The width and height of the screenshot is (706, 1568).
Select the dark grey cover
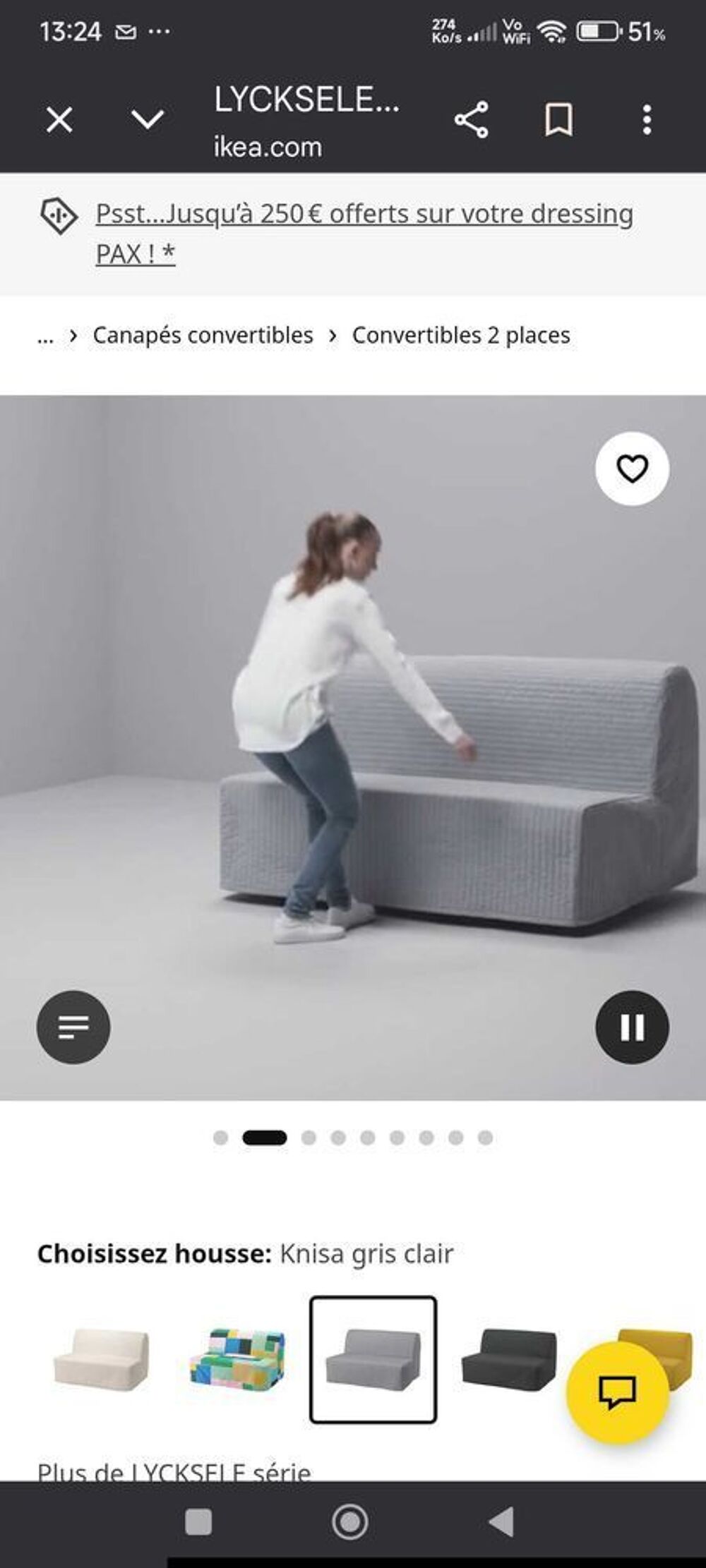point(508,1359)
